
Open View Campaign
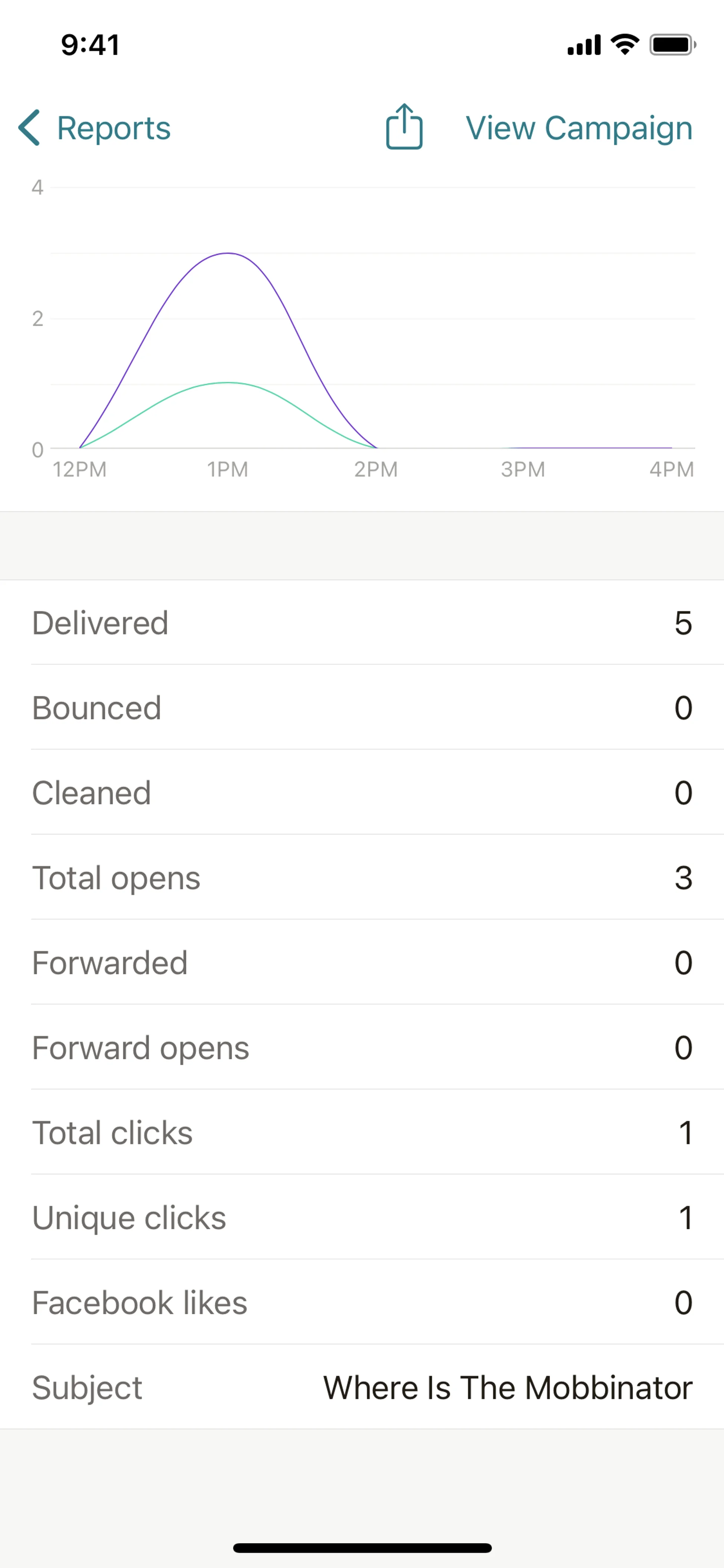pyautogui.click(x=578, y=128)
